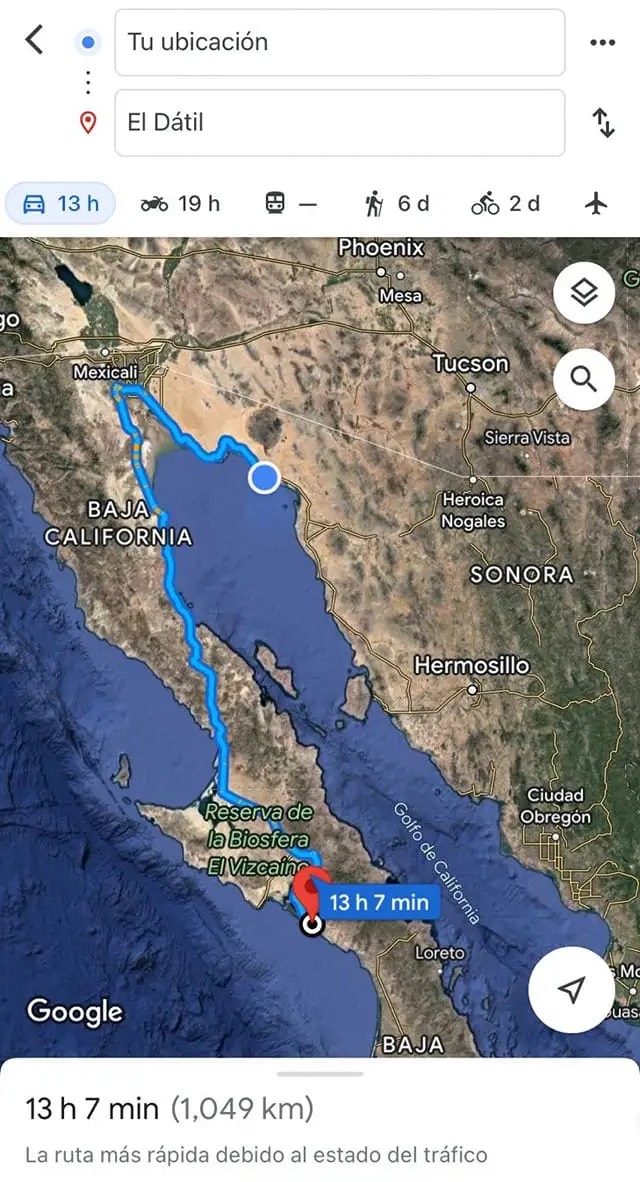Switch to motorcycle mode 19 h

coord(181,204)
